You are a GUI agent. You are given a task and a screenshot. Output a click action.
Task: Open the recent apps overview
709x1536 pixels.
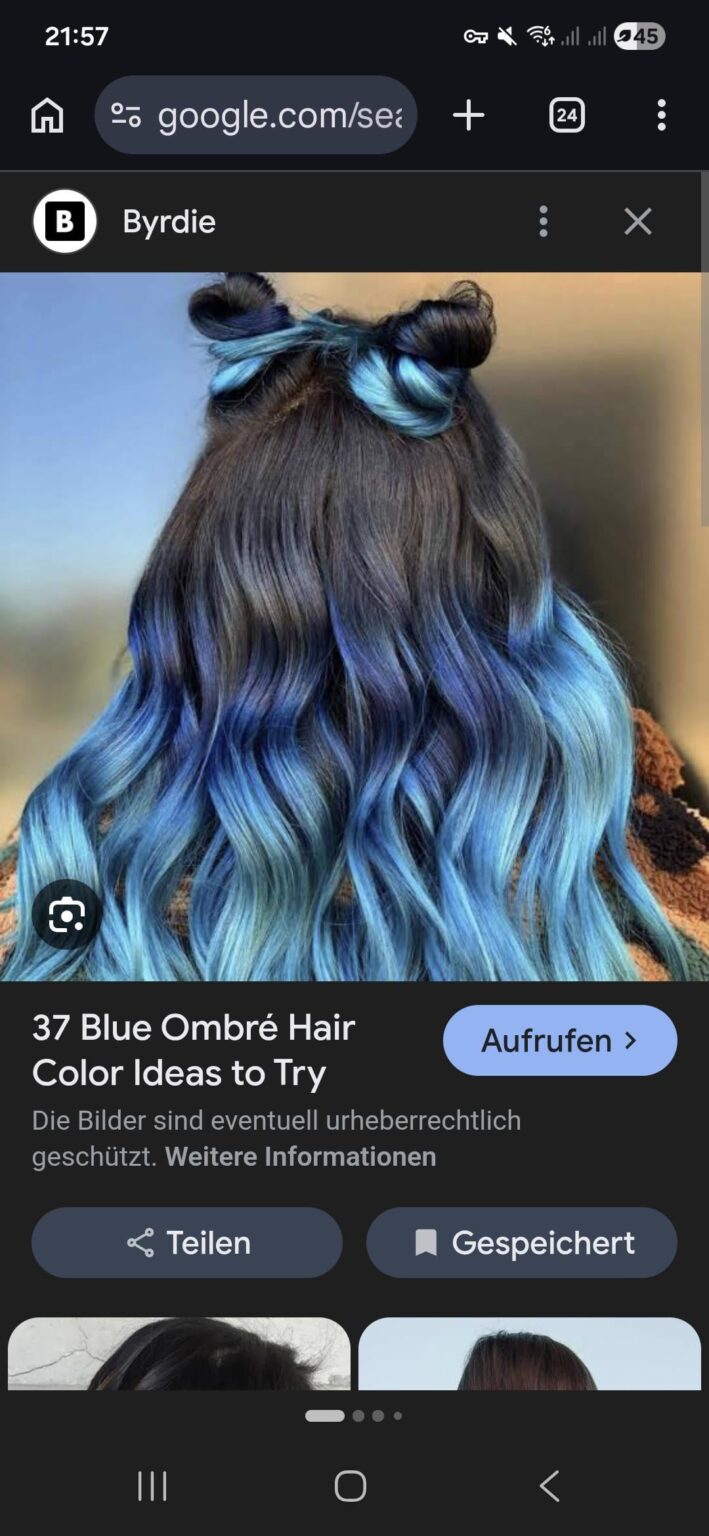(x=152, y=1486)
